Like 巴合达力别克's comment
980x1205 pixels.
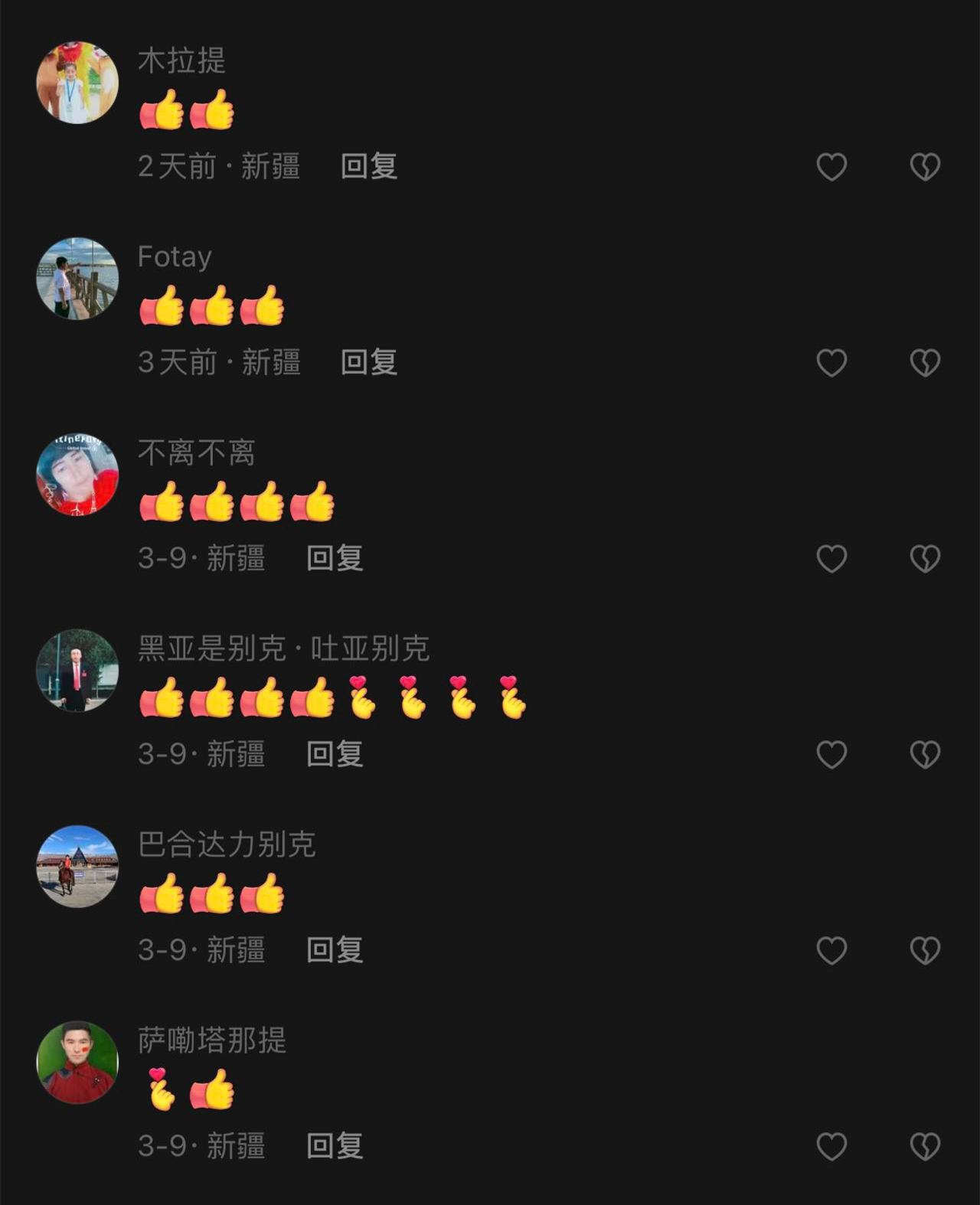pos(831,951)
